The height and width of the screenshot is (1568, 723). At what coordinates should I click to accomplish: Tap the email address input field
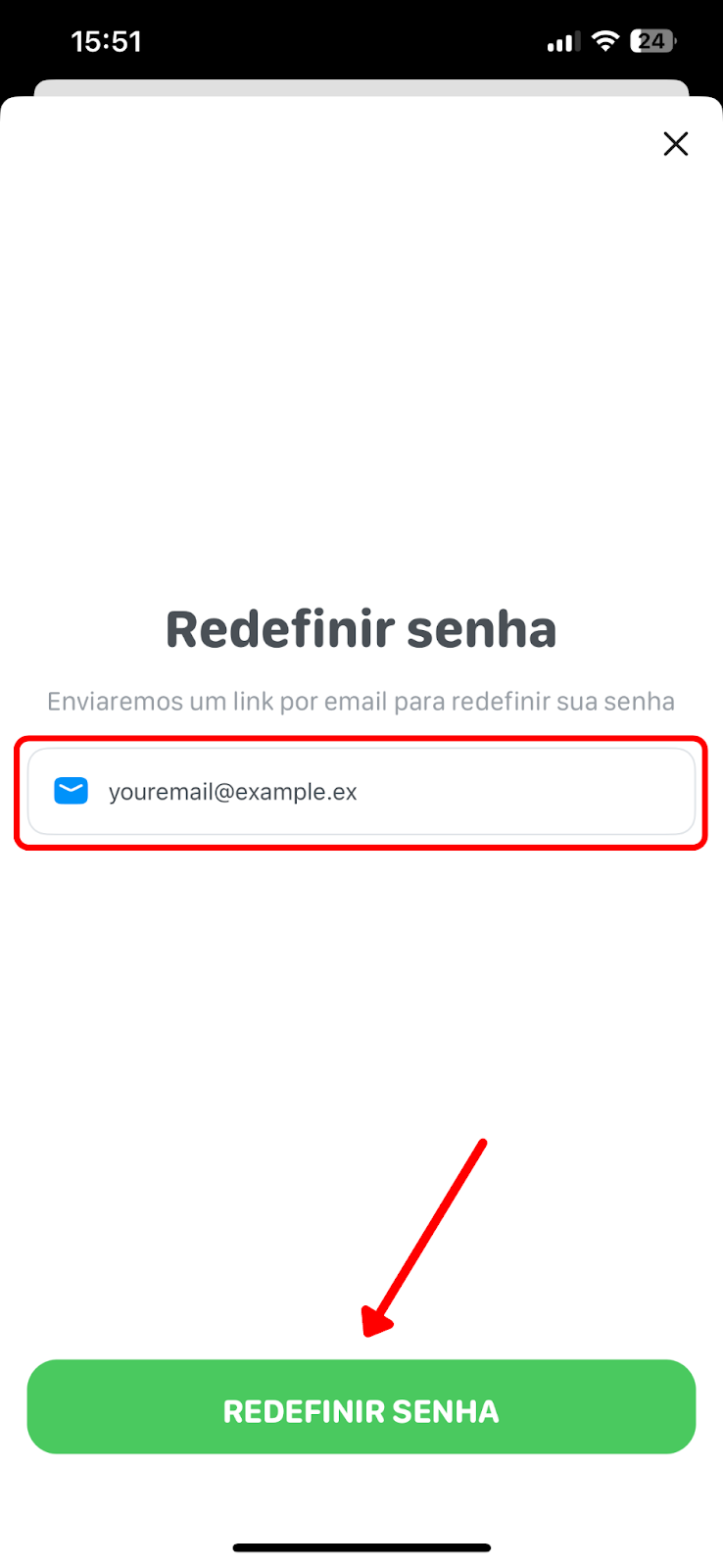(361, 792)
